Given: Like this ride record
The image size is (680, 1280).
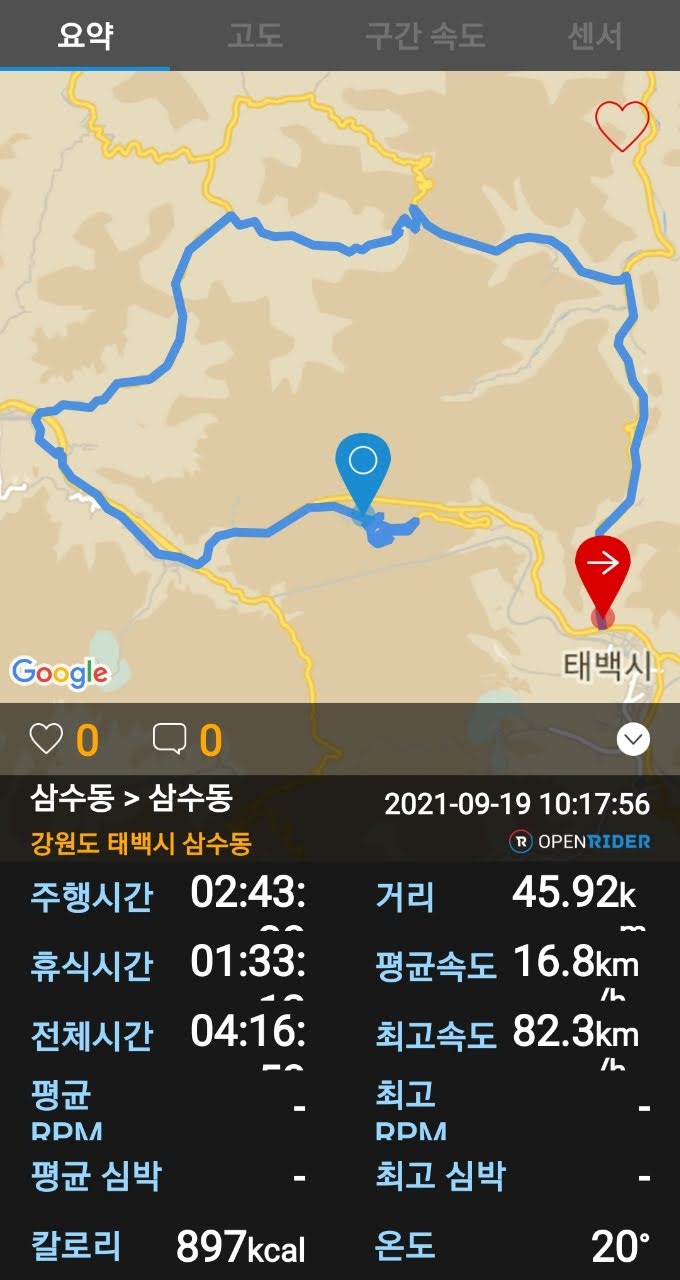Looking at the screenshot, I should pyautogui.click(x=47, y=740).
